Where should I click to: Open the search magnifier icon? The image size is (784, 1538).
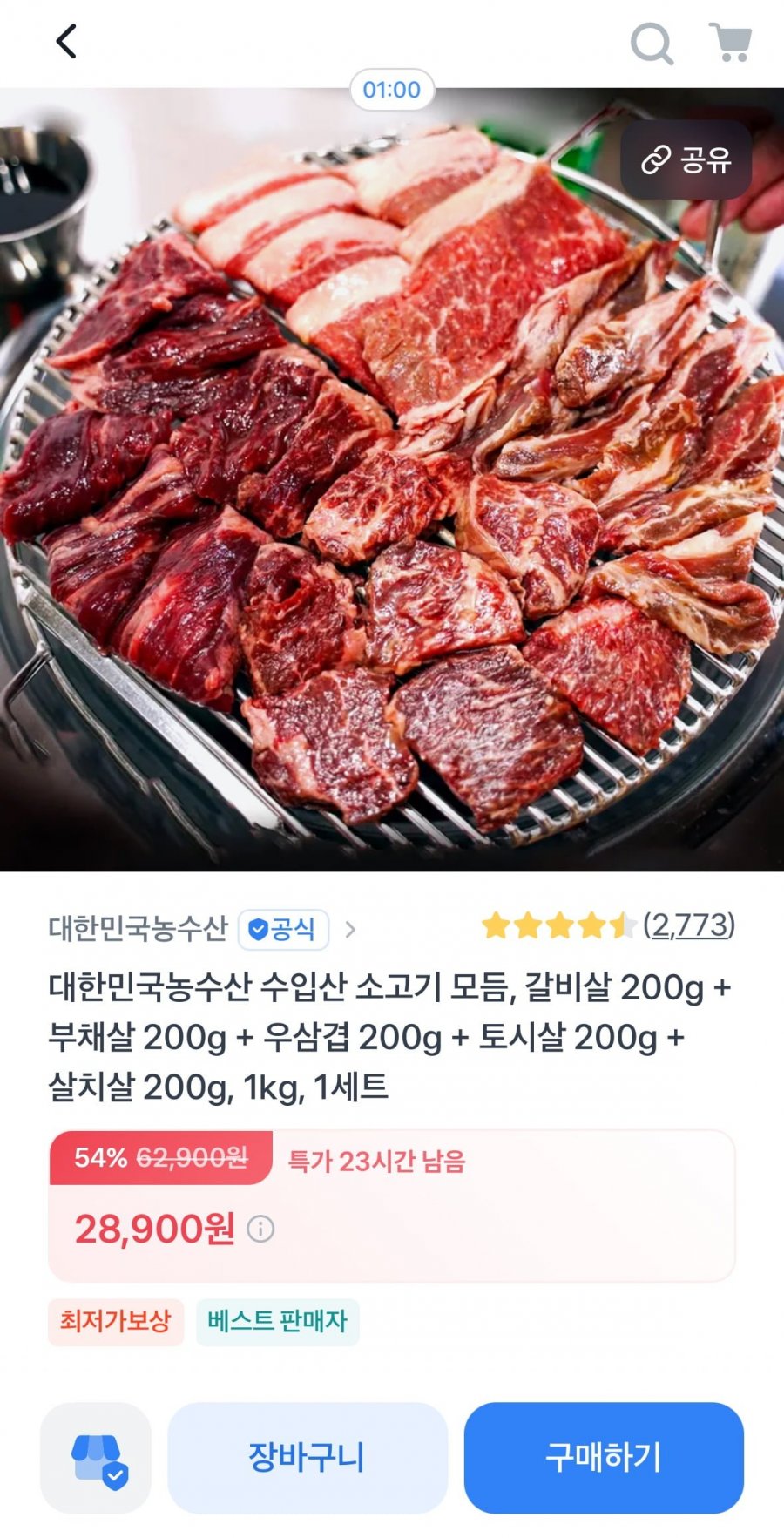point(651,43)
